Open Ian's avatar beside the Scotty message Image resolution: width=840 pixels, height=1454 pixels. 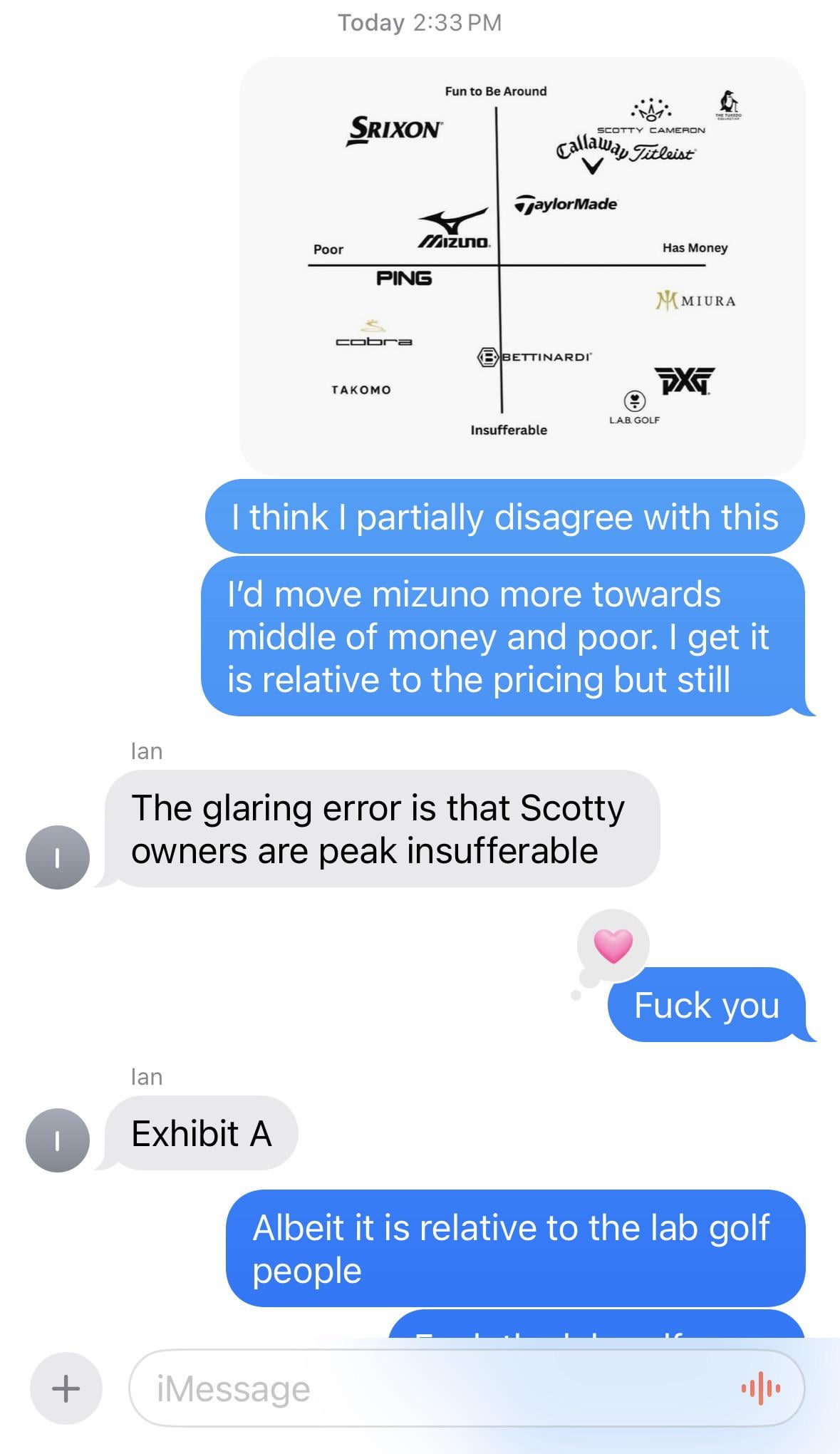[x=58, y=857]
